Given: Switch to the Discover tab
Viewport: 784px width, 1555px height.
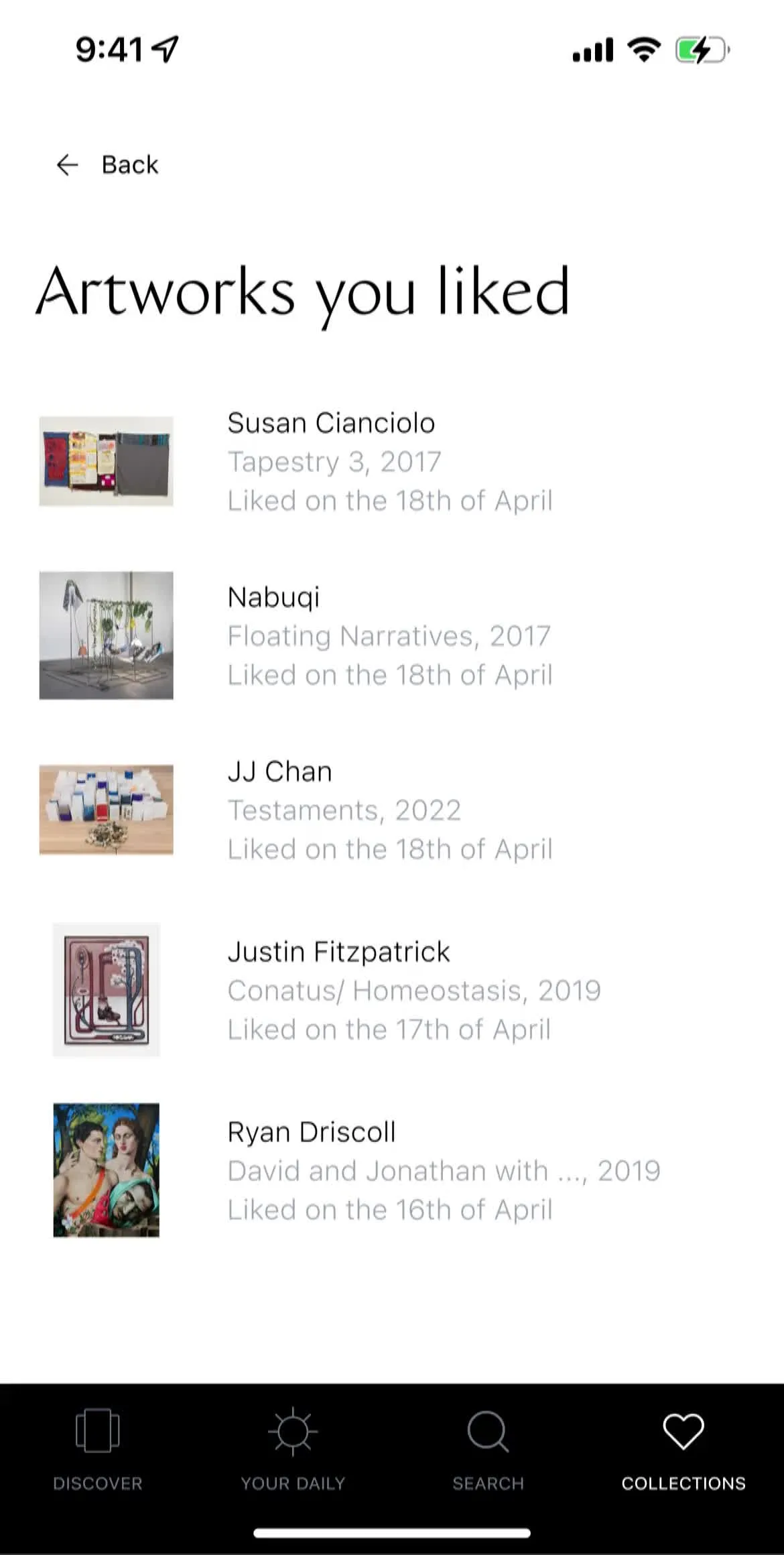Looking at the screenshot, I should [98, 1449].
